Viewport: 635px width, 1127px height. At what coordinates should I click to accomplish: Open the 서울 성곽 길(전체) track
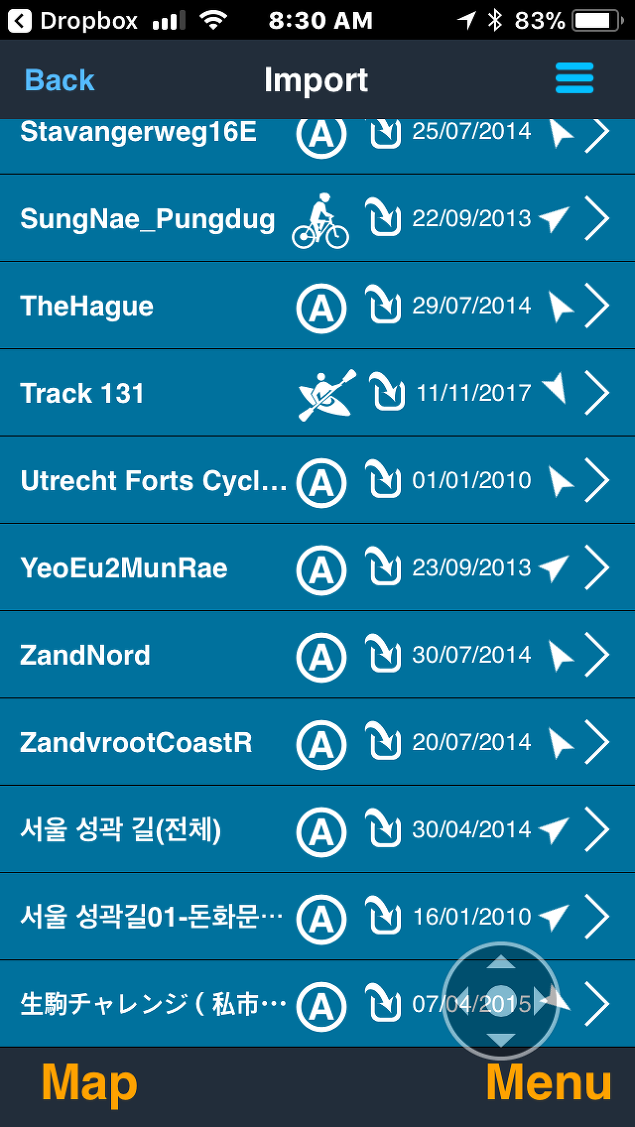[x=317, y=829]
